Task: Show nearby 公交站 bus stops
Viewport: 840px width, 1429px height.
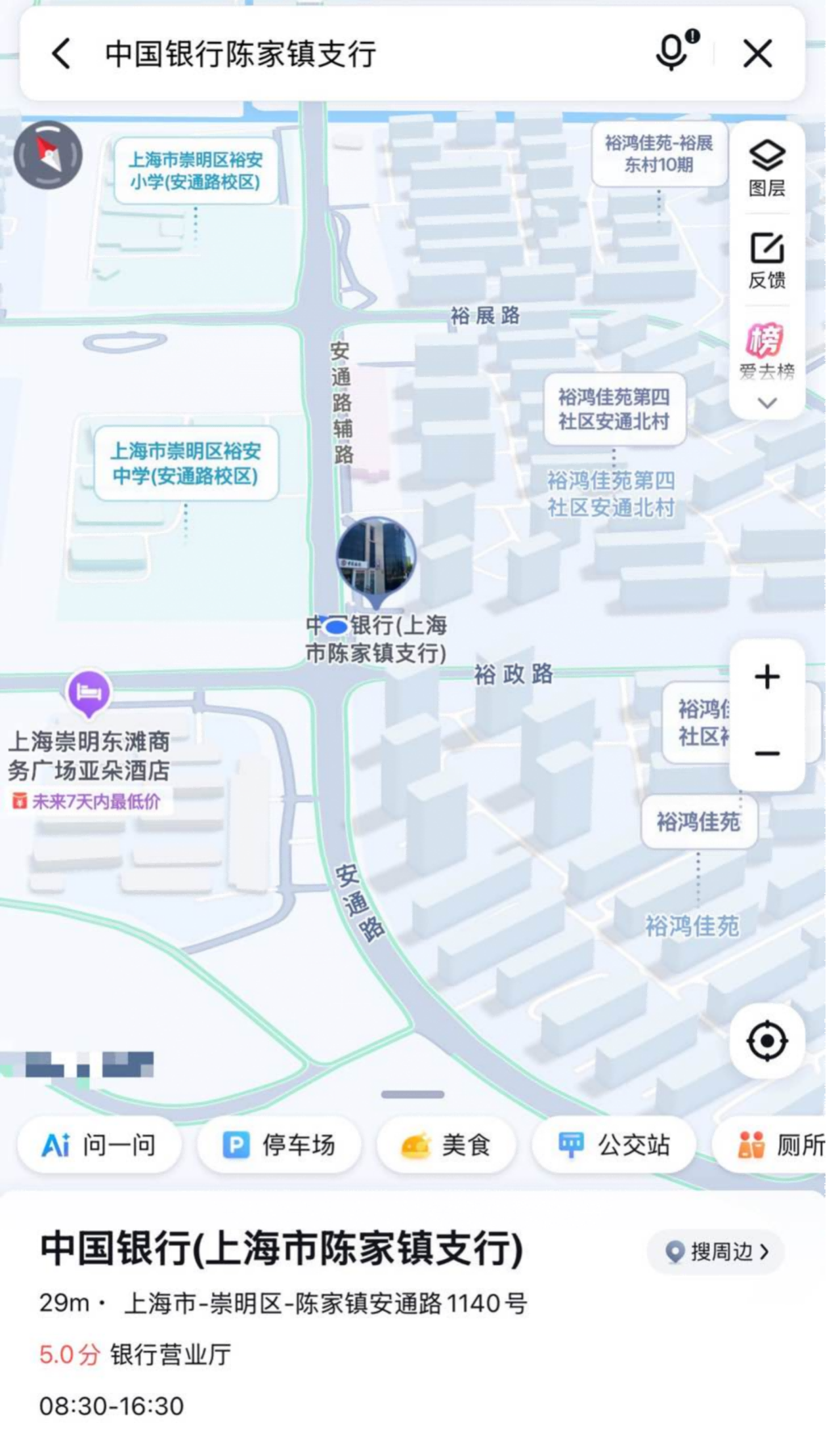Action: 614,1145
